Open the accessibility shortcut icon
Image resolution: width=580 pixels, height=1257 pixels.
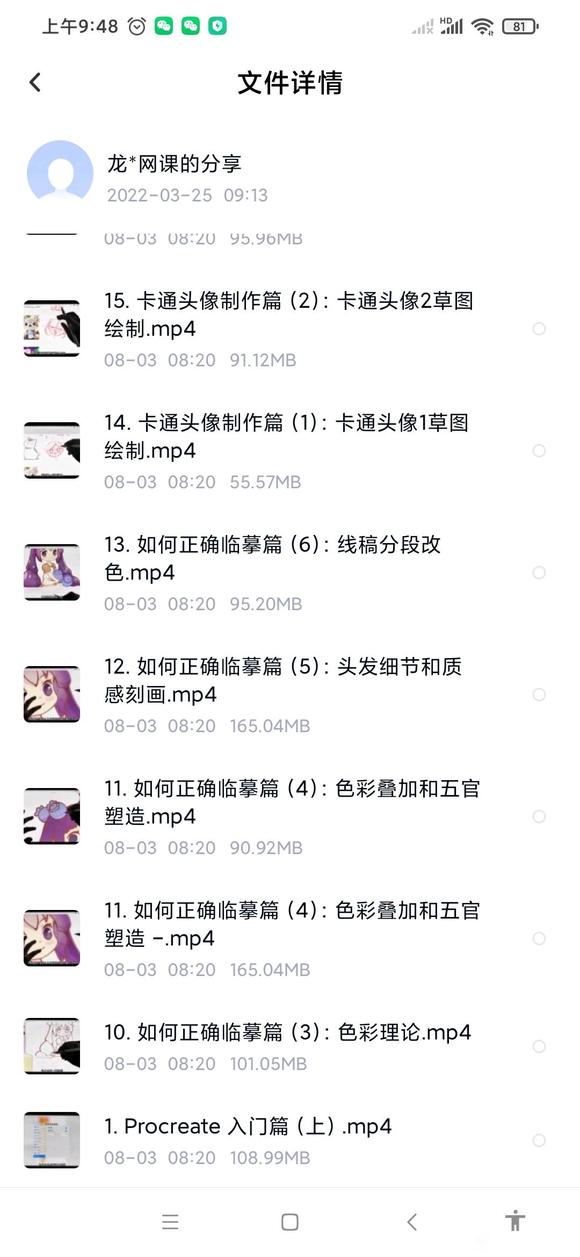click(515, 1220)
